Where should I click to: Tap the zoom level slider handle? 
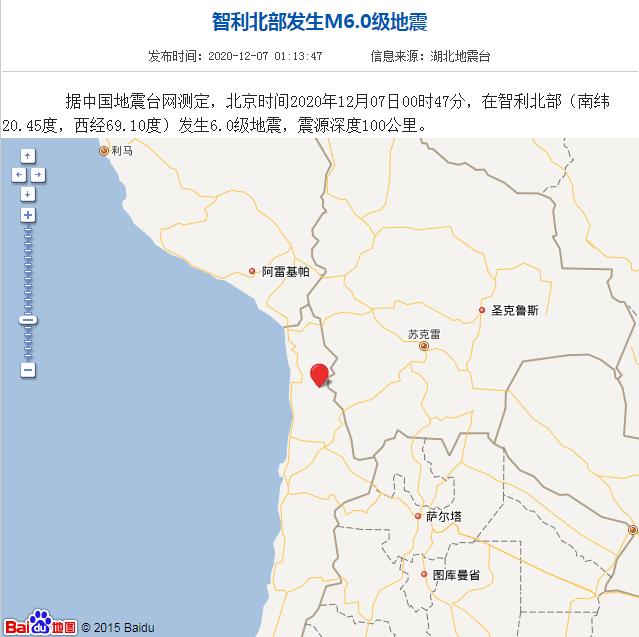[28, 320]
